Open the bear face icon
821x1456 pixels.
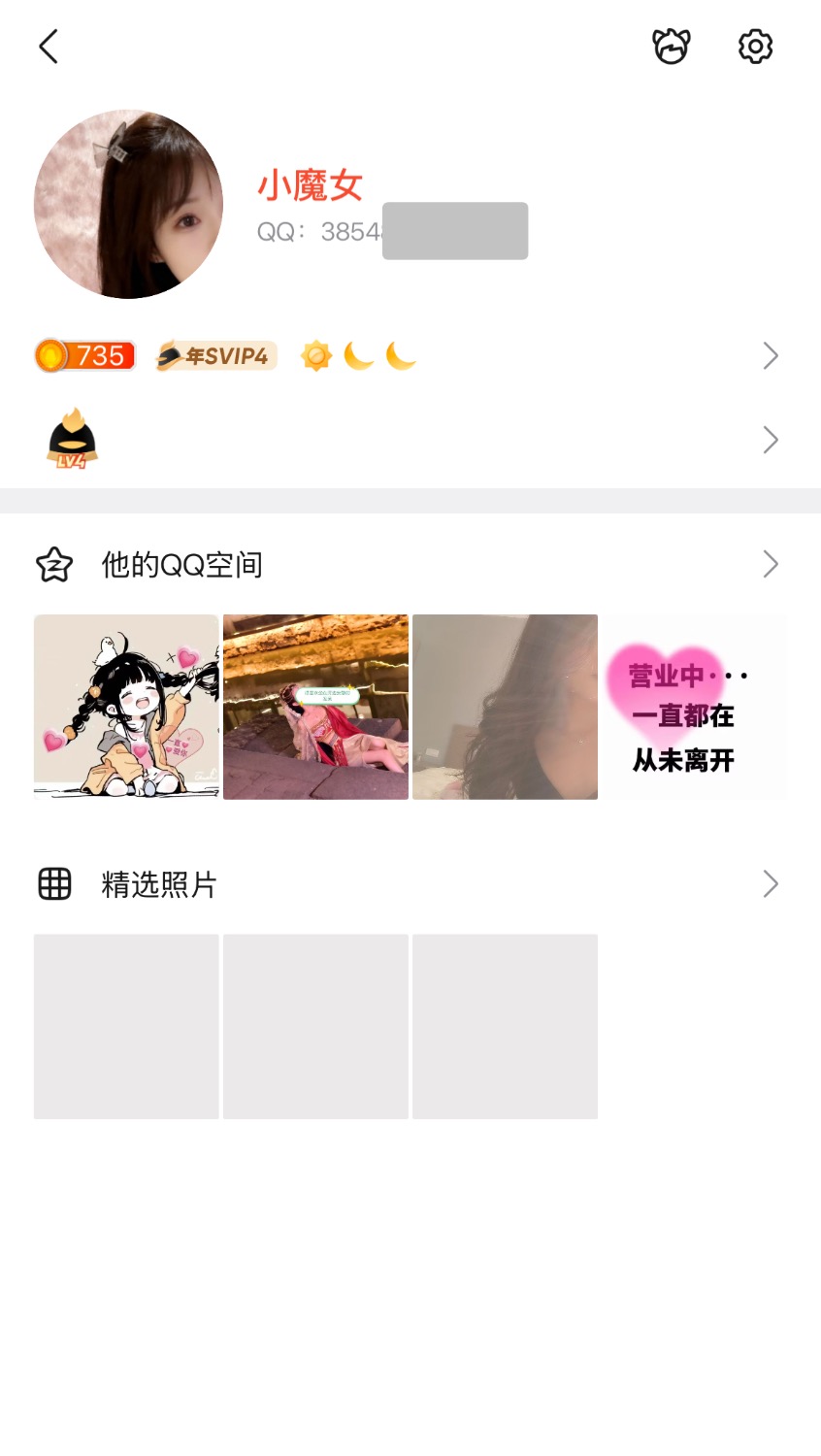click(x=671, y=47)
